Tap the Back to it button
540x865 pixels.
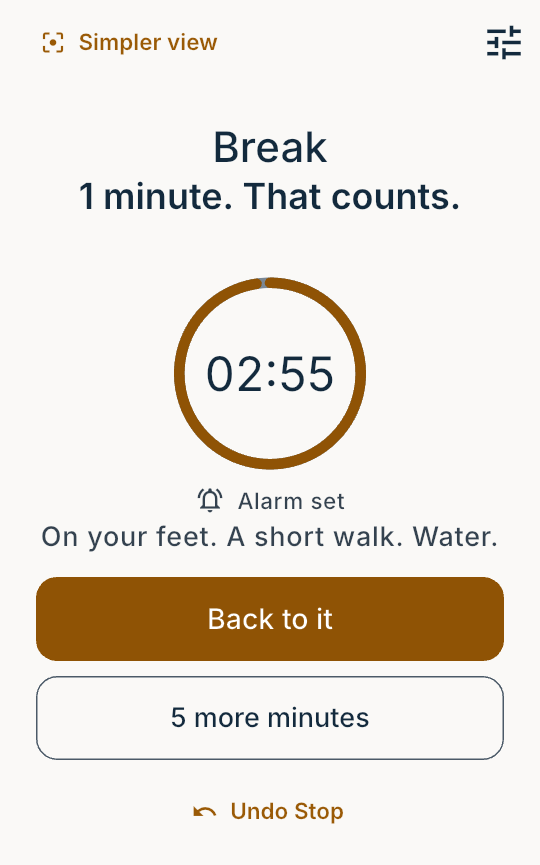point(270,619)
